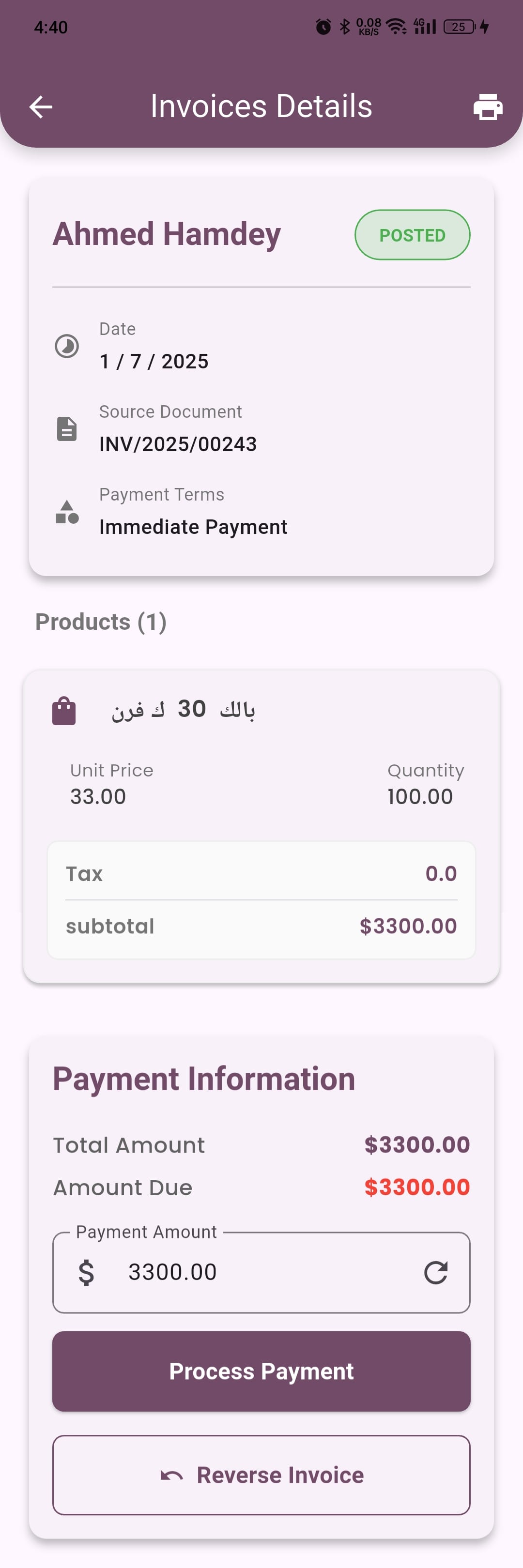Screen dimensions: 523x1568
Task: Tap the shopping bag product icon
Action: pyautogui.click(x=64, y=709)
